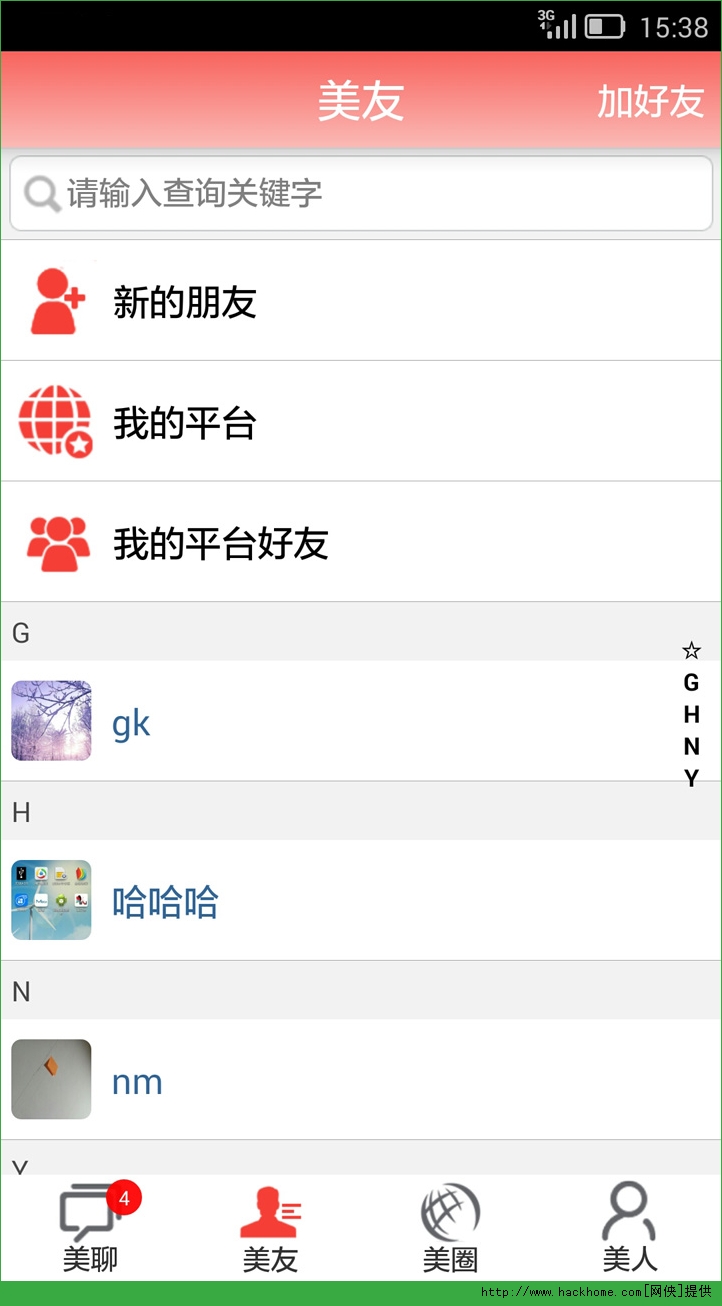Open contact gk

340,721
